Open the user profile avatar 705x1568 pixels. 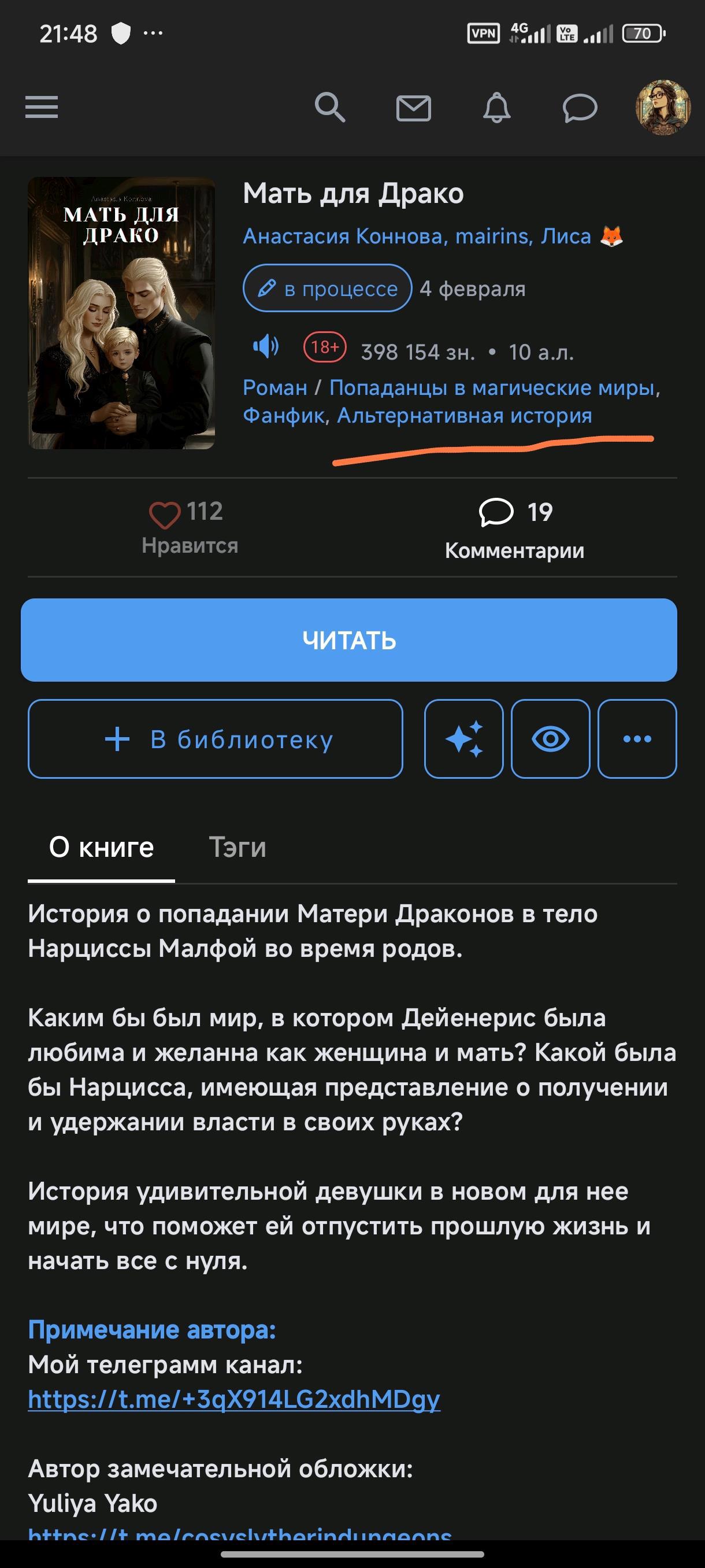662,107
